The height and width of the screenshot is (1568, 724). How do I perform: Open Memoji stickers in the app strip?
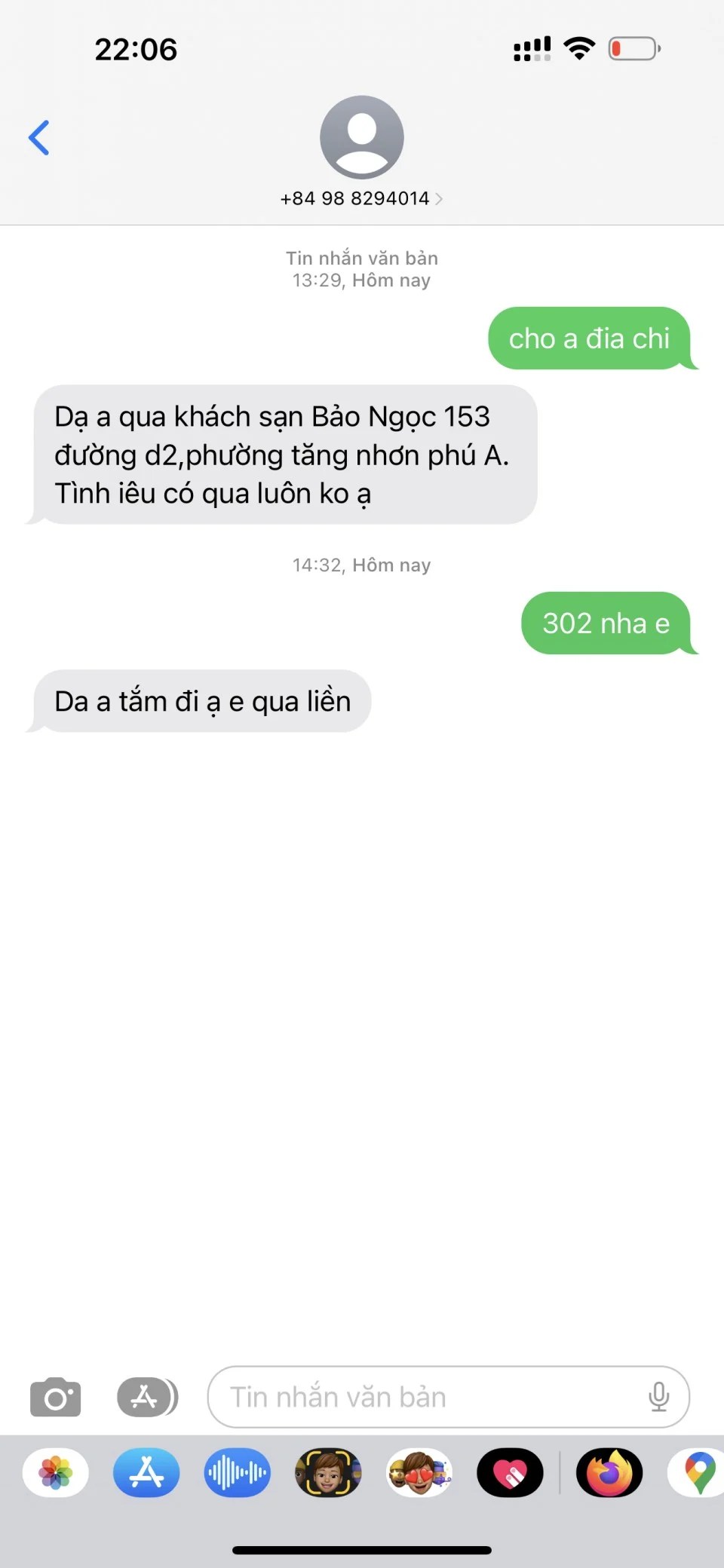pyautogui.click(x=419, y=1472)
